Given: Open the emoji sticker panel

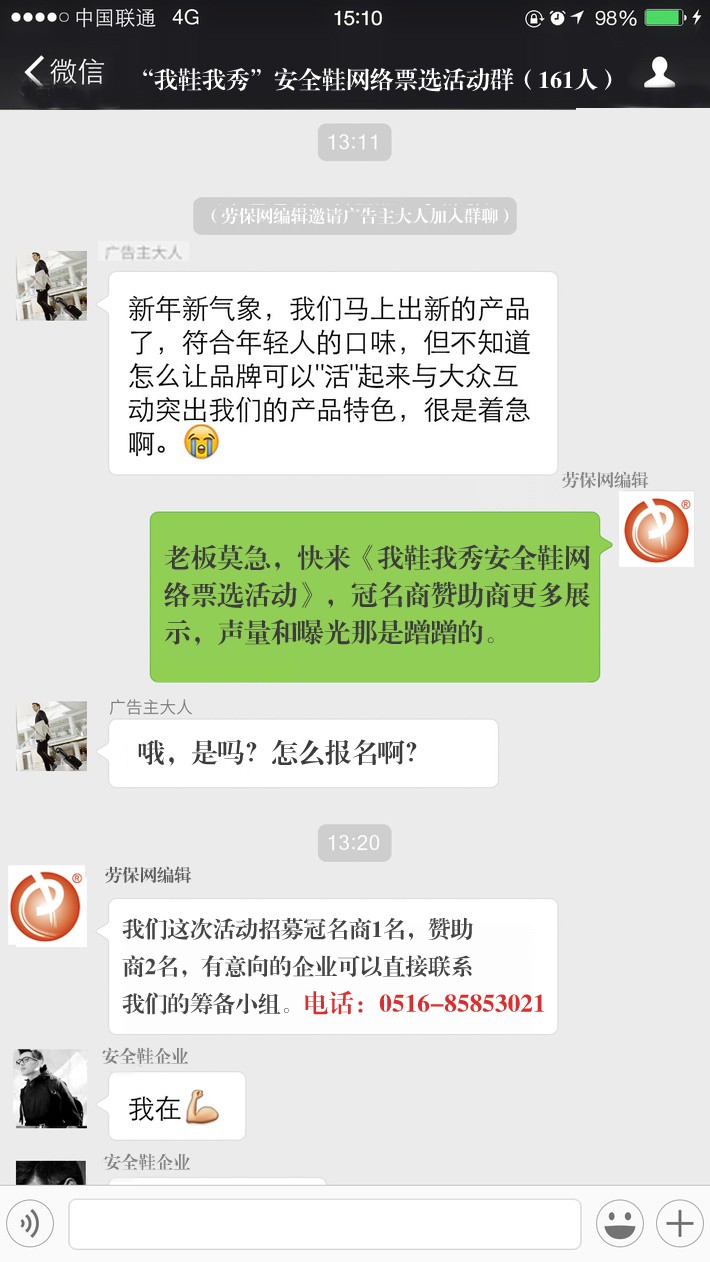Looking at the screenshot, I should [x=619, y=1223].
